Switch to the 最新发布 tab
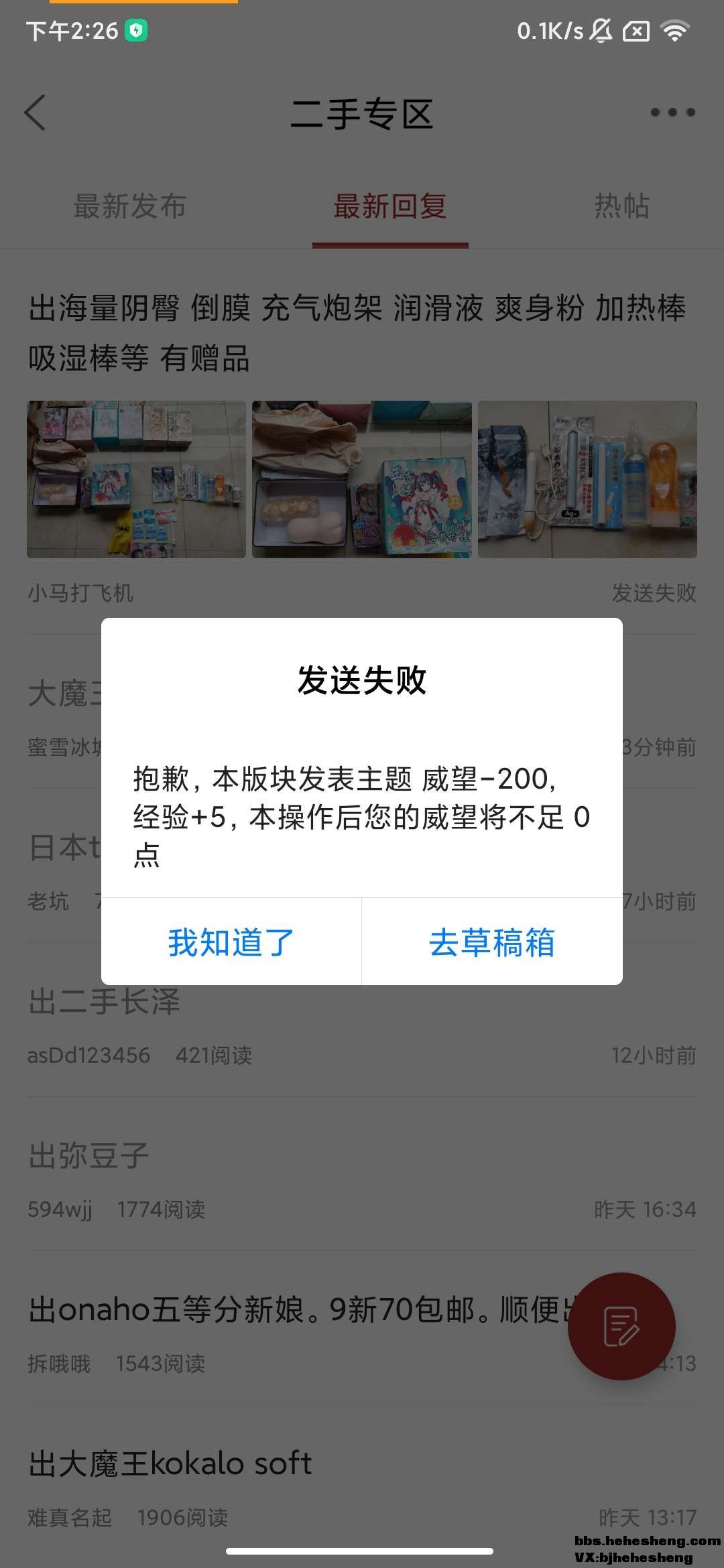Image resolution: width=724 pixels, height=1568 pixels. (129, 206)
